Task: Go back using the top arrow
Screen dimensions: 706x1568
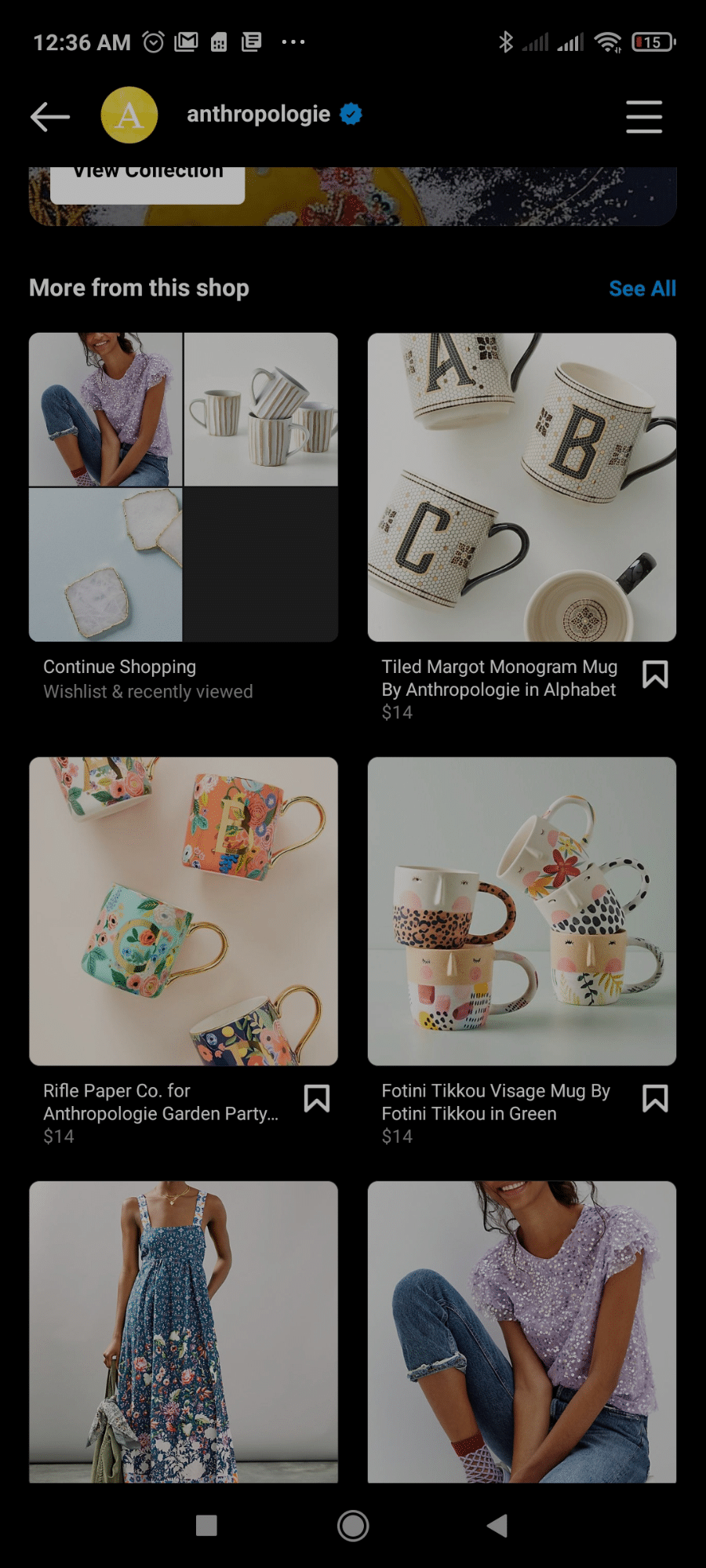Action: click(50, 116)
